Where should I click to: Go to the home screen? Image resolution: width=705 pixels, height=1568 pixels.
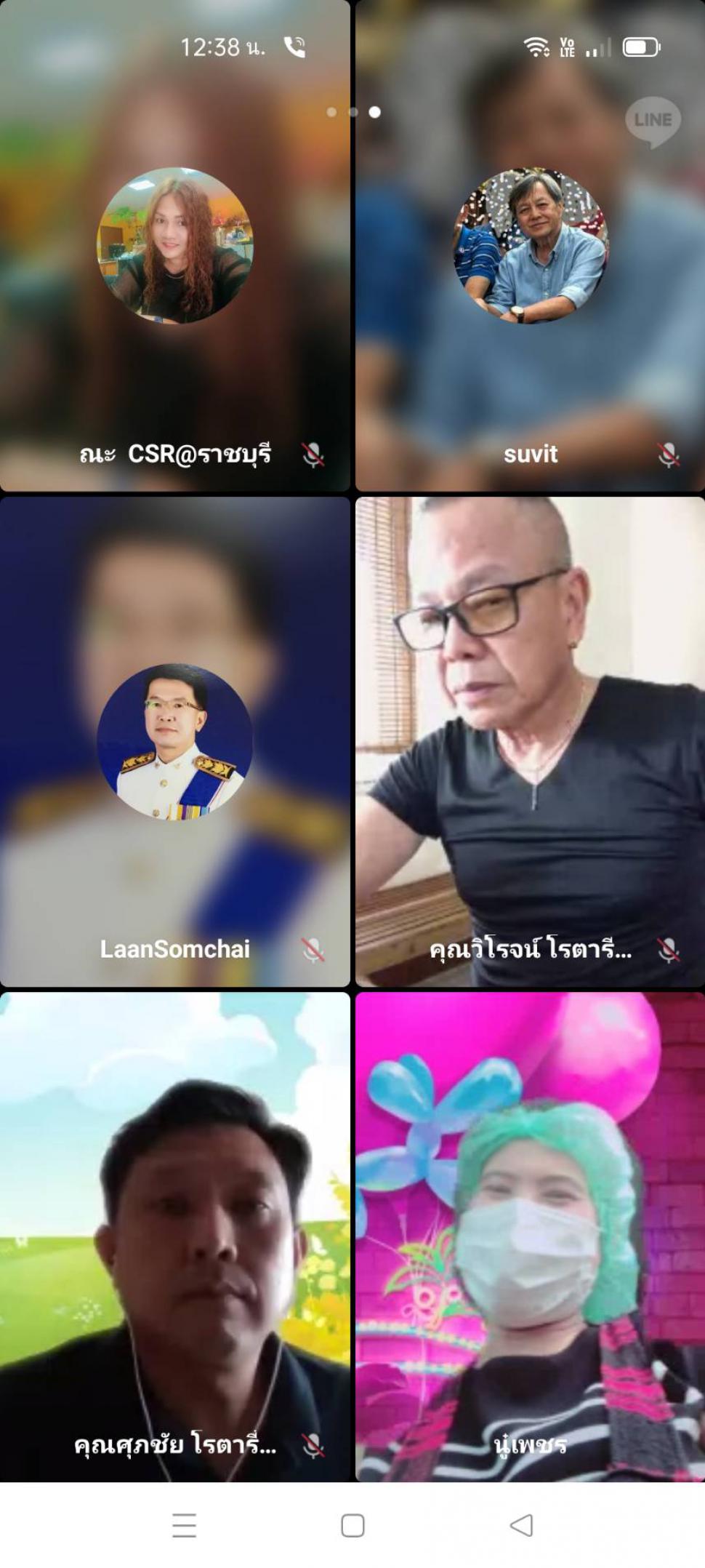pyautogui.click(x=352, y=1525)
